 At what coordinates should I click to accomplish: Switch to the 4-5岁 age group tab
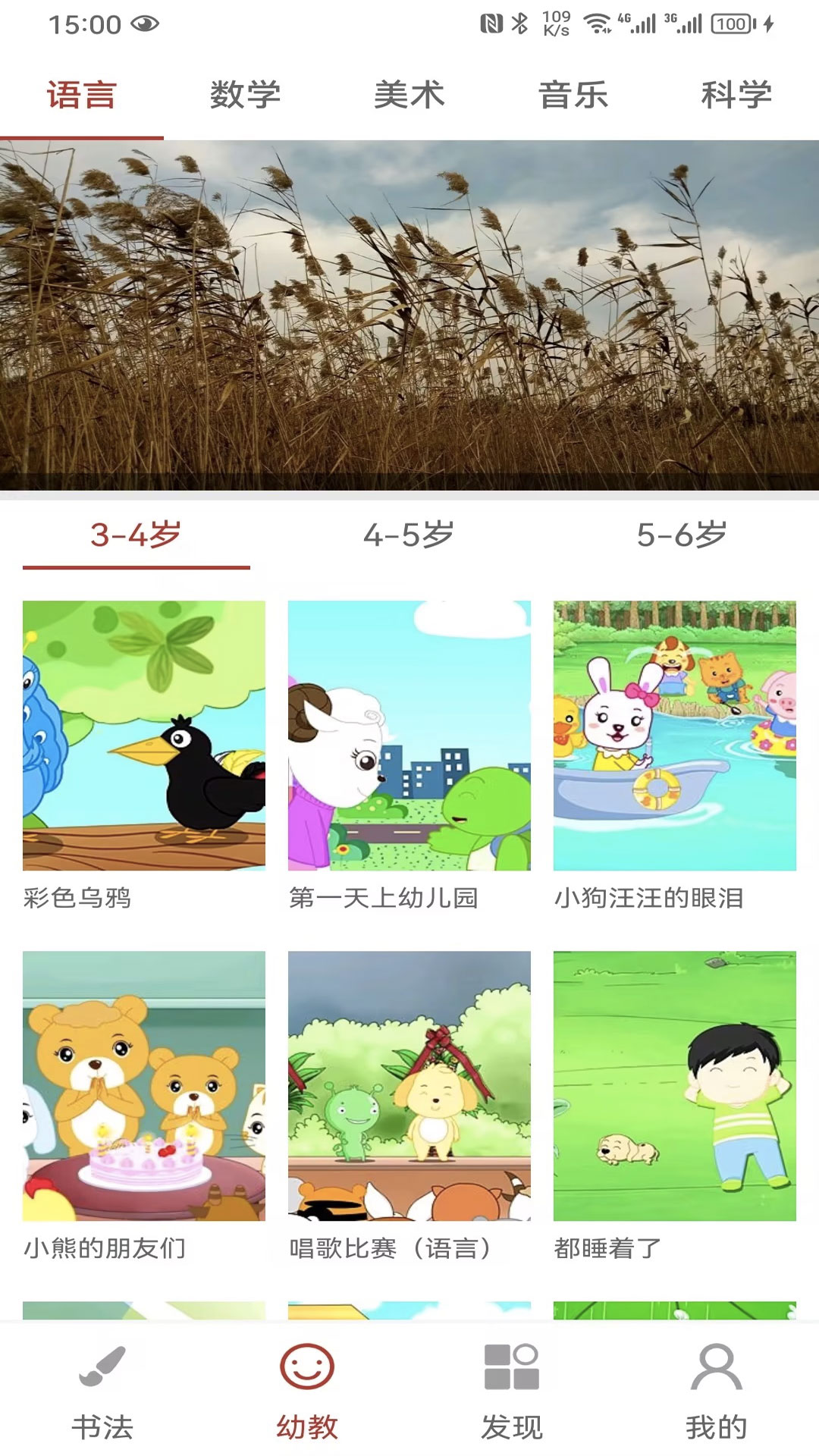(409, 536)
